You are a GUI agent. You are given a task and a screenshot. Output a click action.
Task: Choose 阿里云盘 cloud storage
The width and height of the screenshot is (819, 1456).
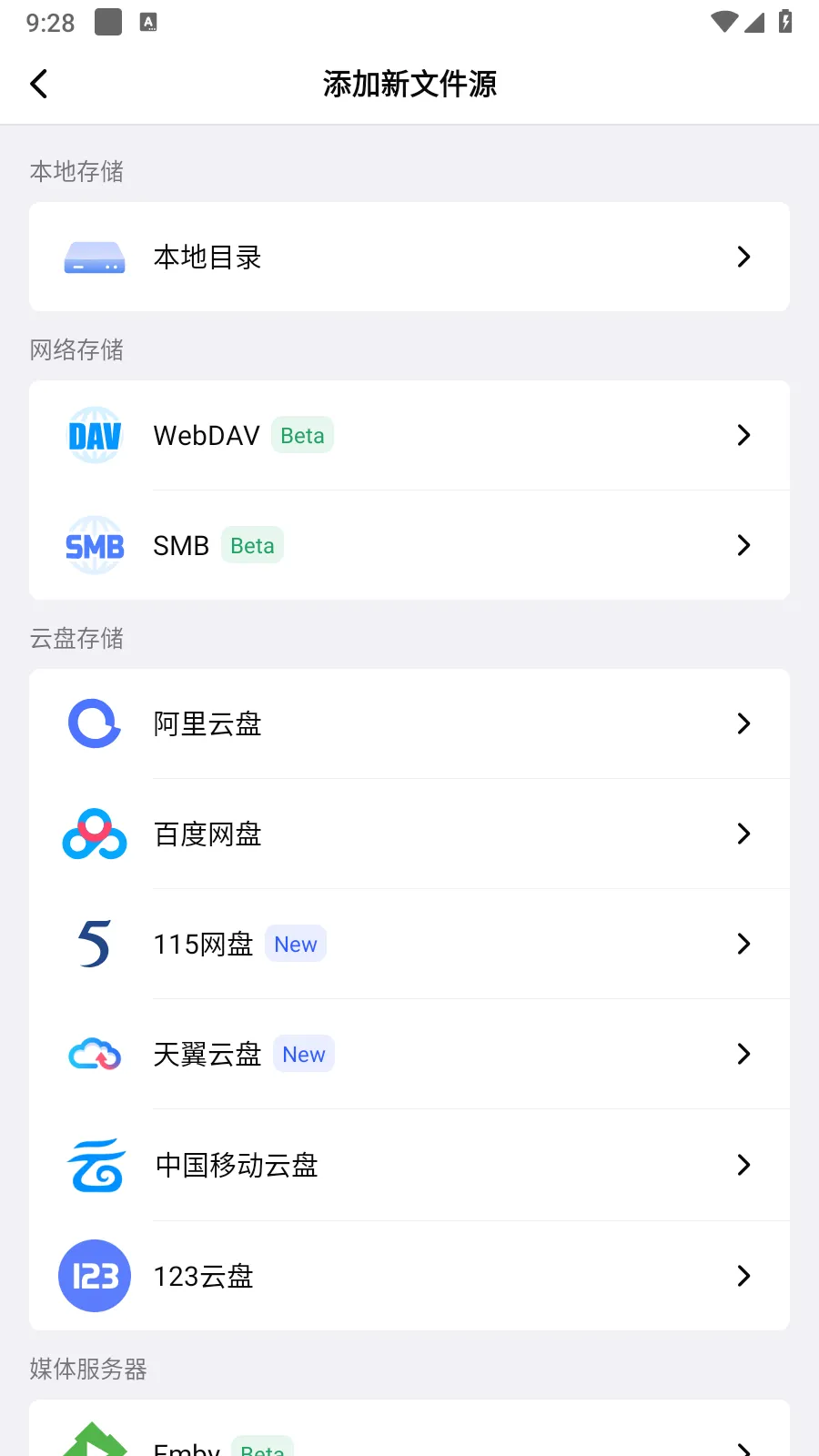[x=409, y=724]
